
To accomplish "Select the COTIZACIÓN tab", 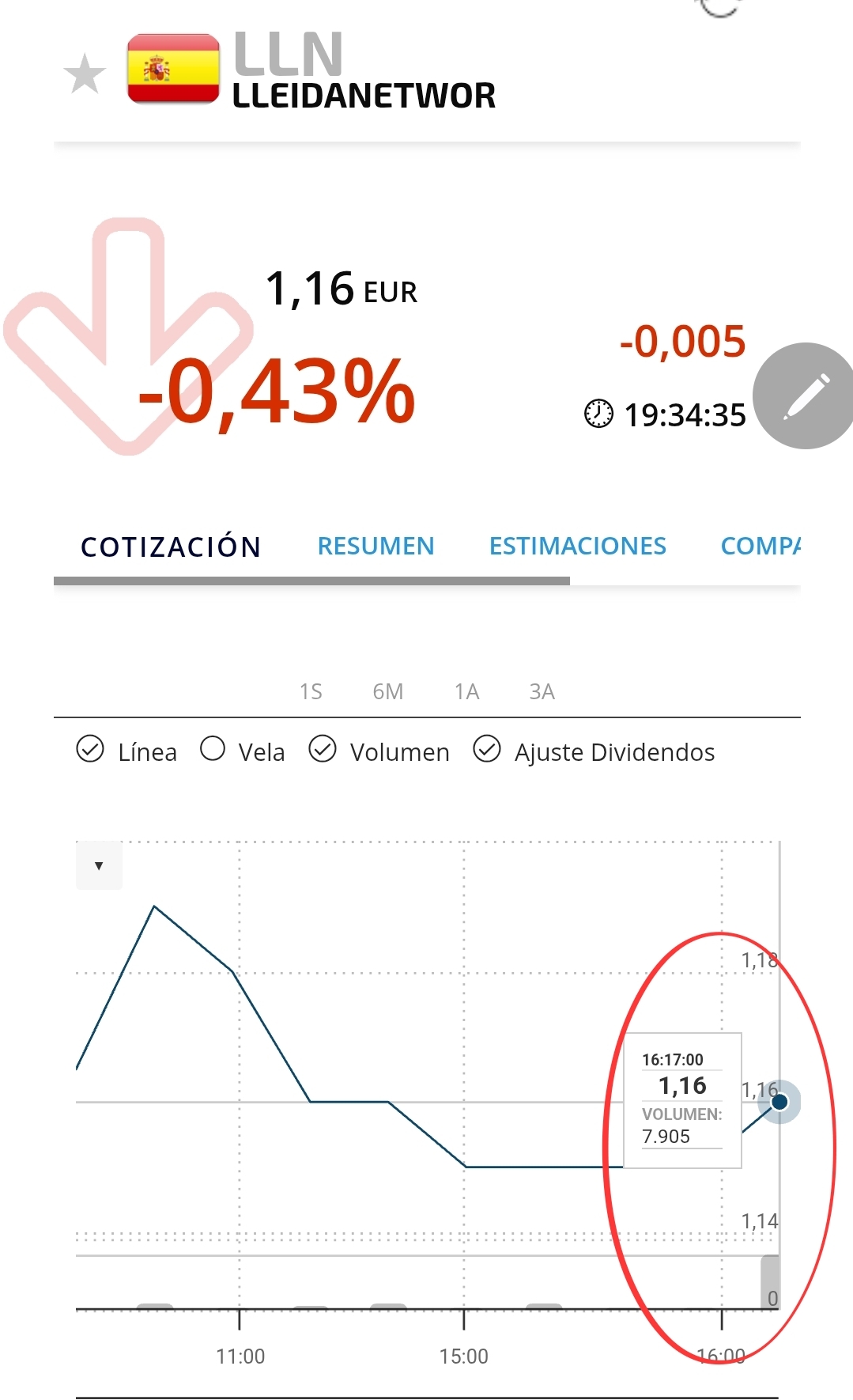I will point(171,547).
